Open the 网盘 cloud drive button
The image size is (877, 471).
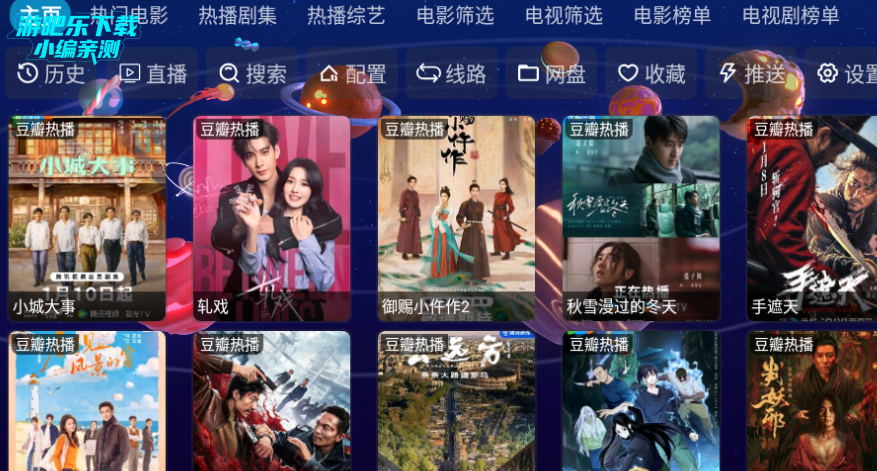tap(551, 73)
